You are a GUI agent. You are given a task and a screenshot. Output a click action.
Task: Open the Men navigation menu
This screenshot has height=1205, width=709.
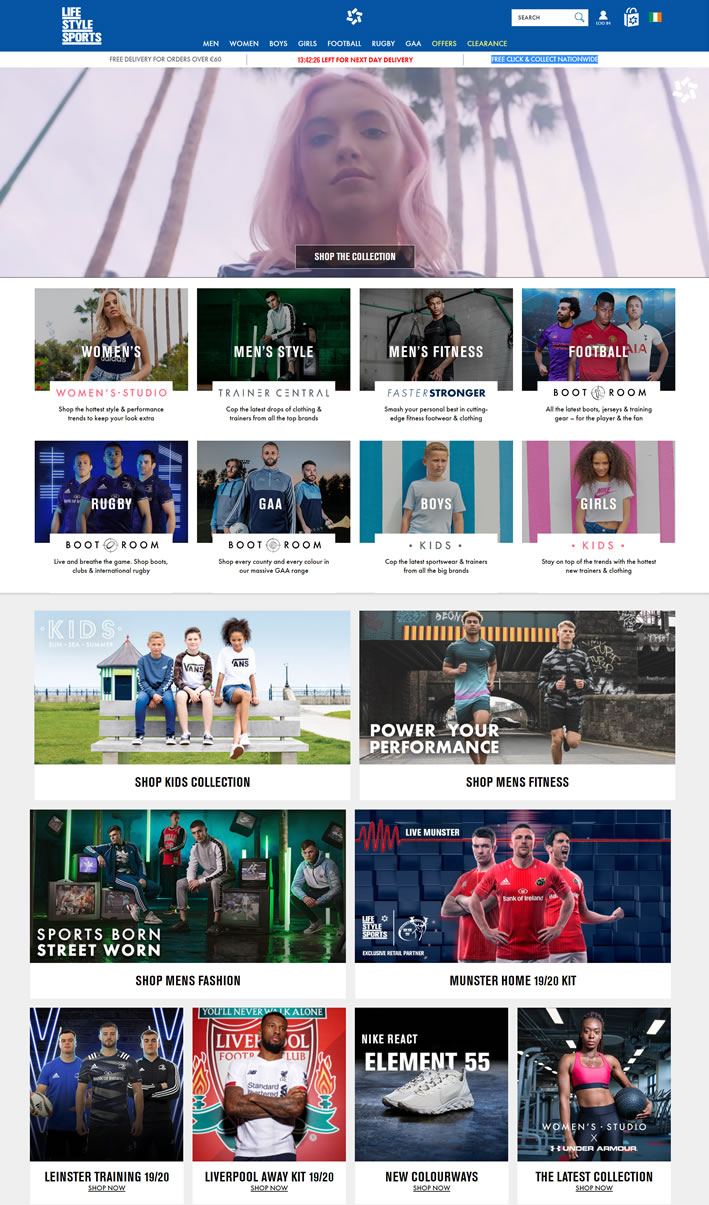[x=211, y=44]
